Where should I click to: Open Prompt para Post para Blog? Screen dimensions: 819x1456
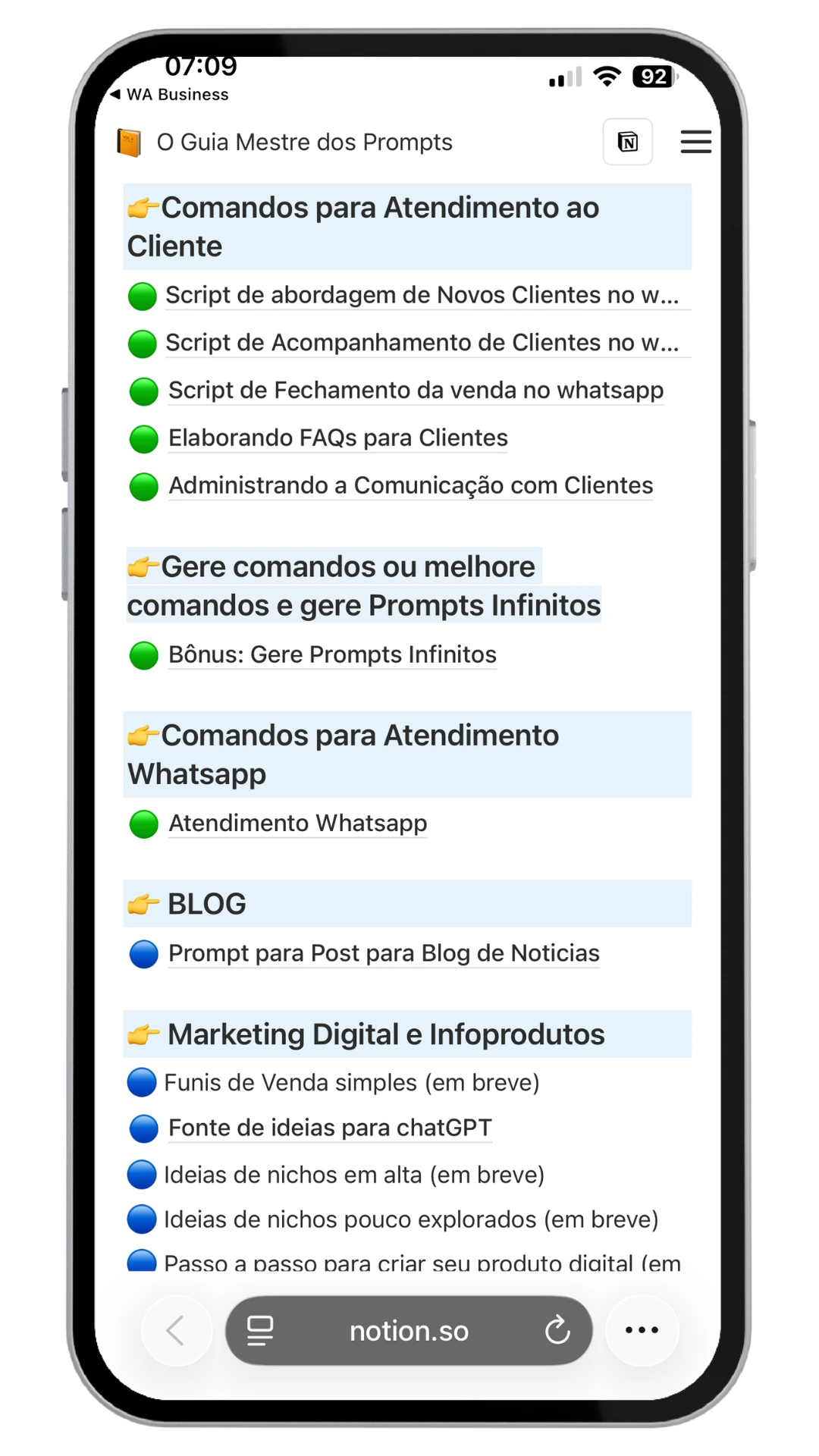(384, 954)
